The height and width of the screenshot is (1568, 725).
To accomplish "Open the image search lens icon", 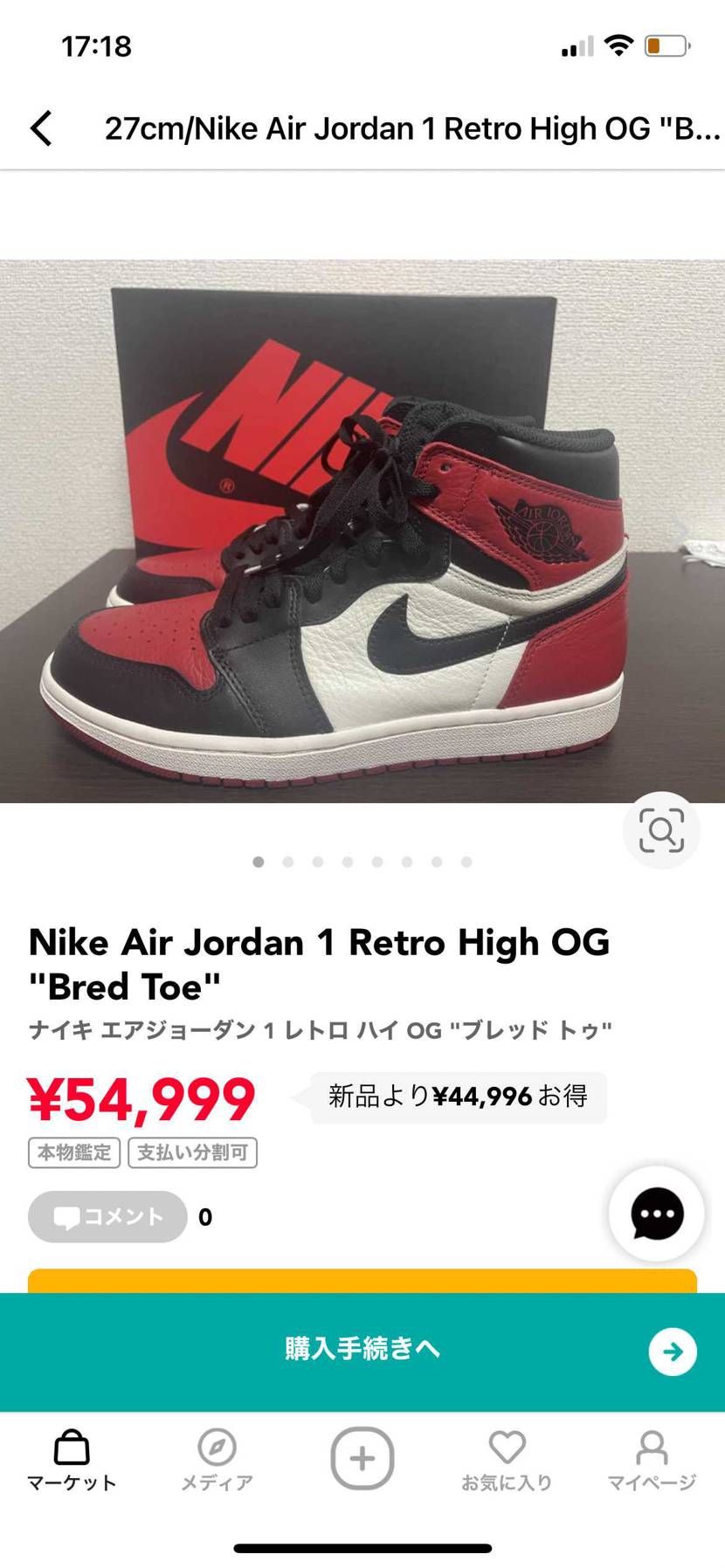I will [x=662, y=831].
